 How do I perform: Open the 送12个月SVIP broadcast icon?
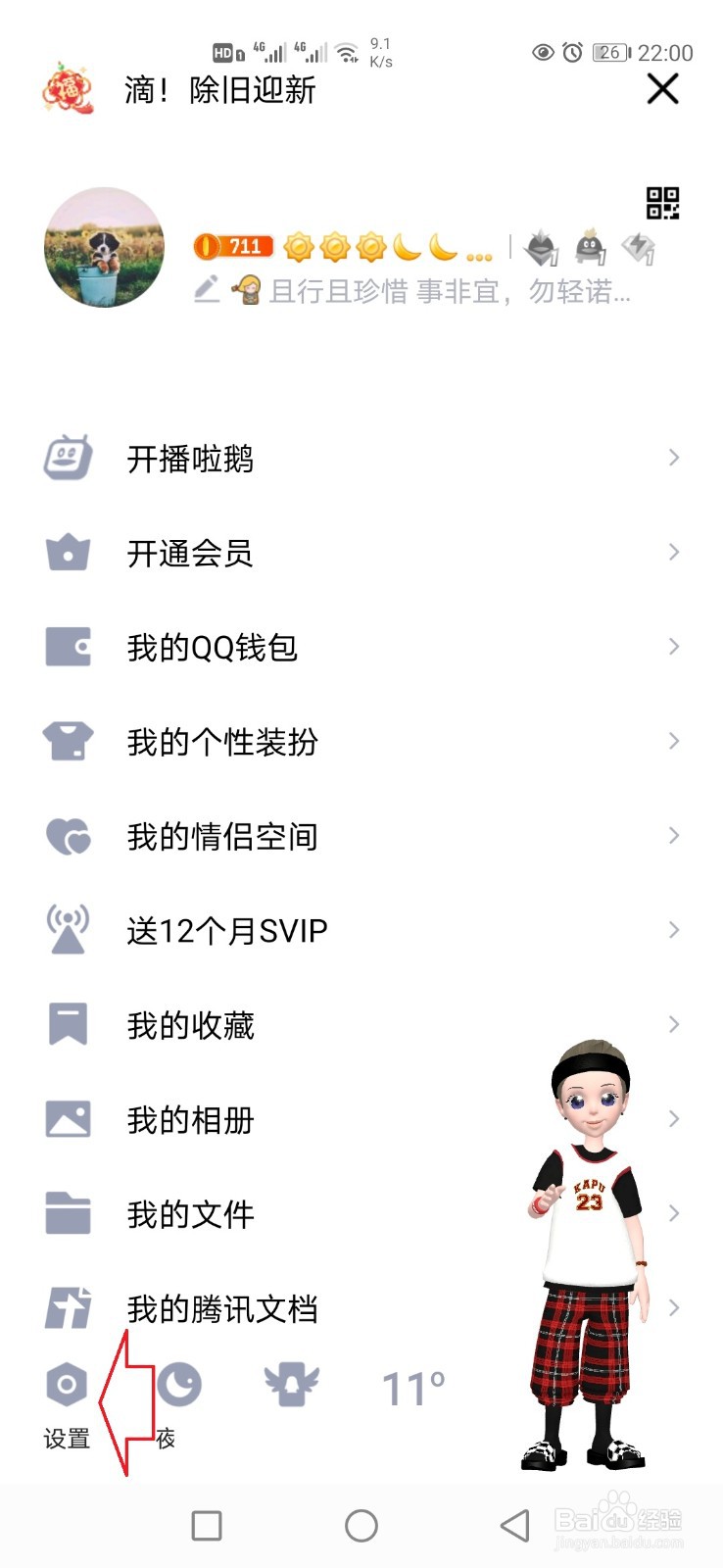(67, 929)
